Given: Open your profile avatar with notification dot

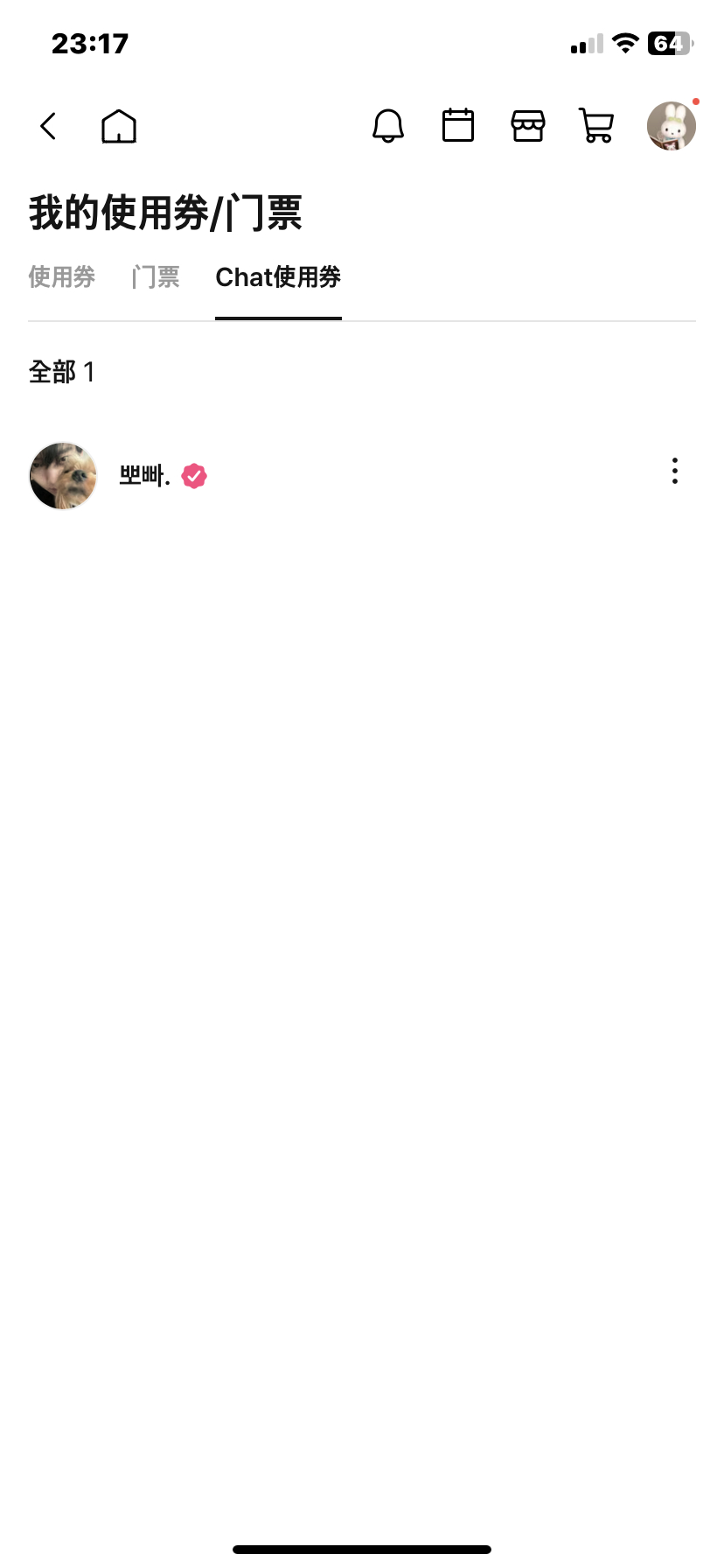Looking at the screenshot, I should 671,125.
